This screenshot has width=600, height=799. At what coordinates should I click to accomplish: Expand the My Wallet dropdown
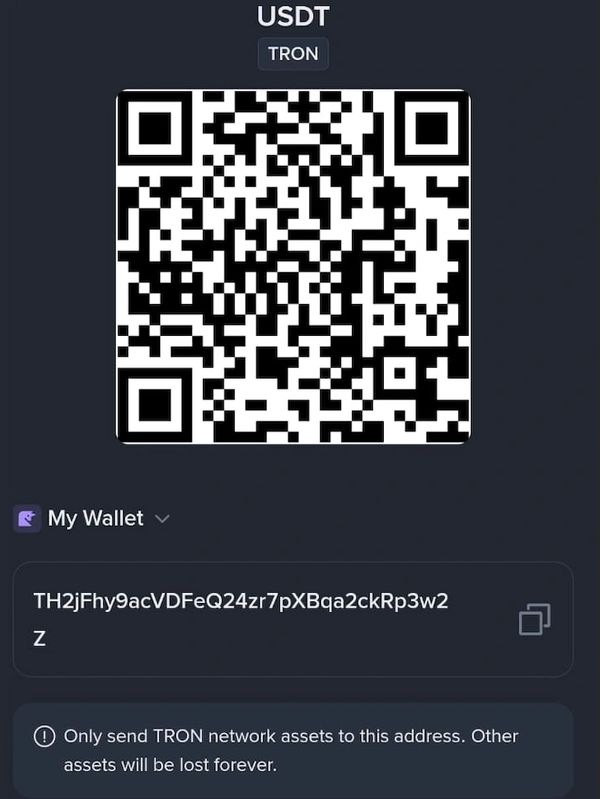[163, 518]
